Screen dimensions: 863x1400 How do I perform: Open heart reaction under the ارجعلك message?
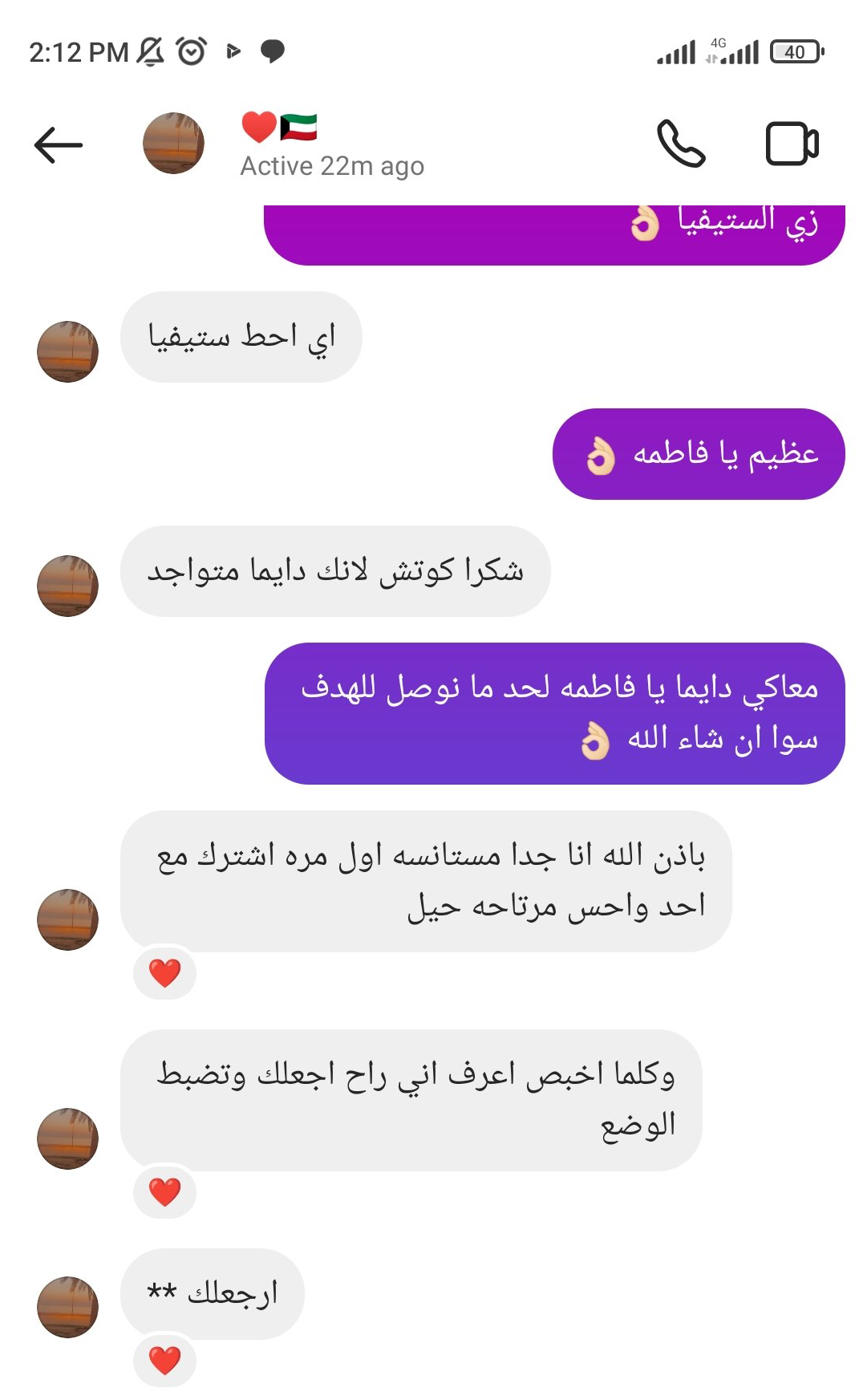tap(165, 1361)
